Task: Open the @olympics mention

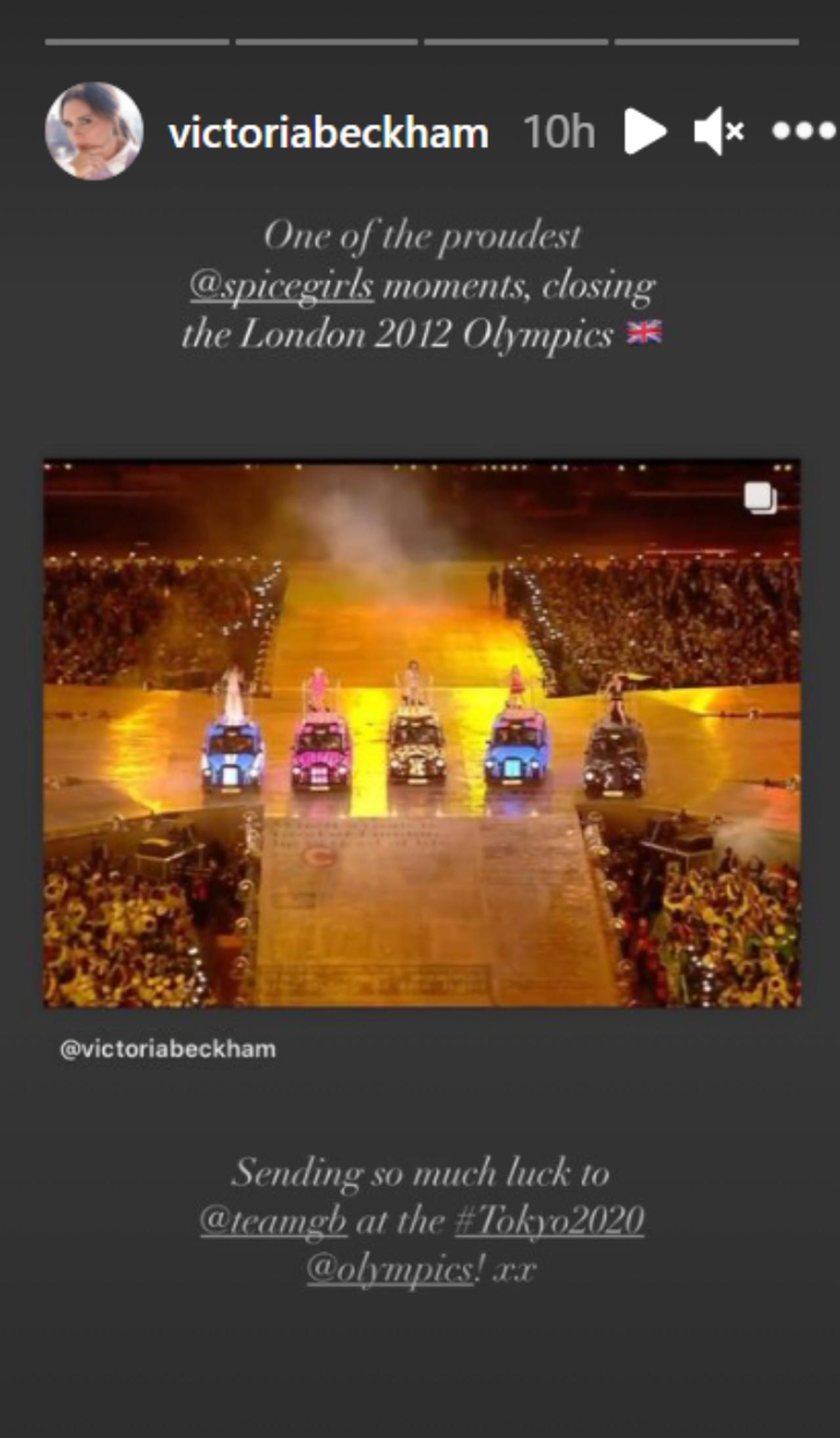Action: point(390,1270)
